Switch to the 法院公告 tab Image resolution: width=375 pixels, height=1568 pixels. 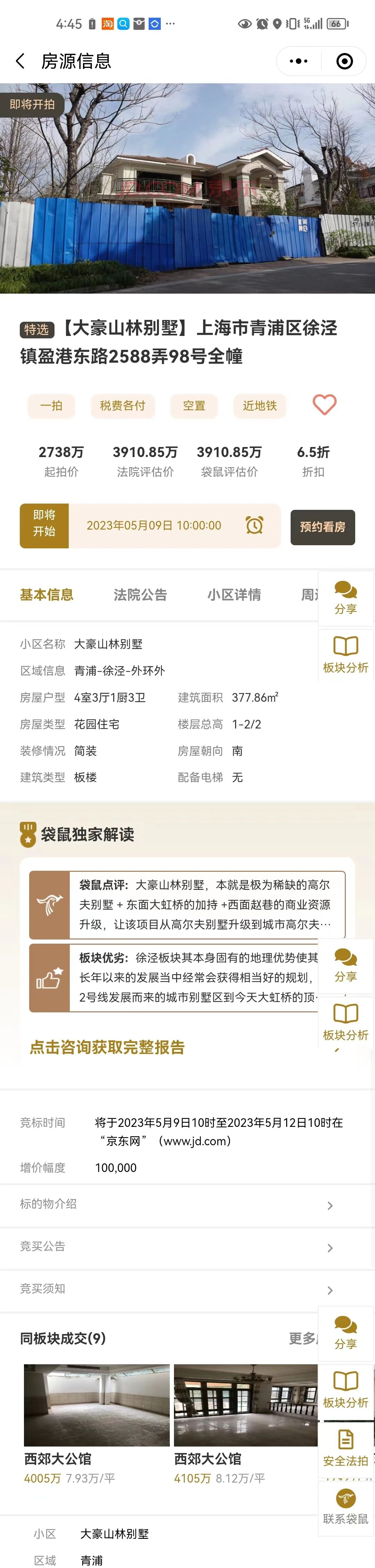[140, 595]
